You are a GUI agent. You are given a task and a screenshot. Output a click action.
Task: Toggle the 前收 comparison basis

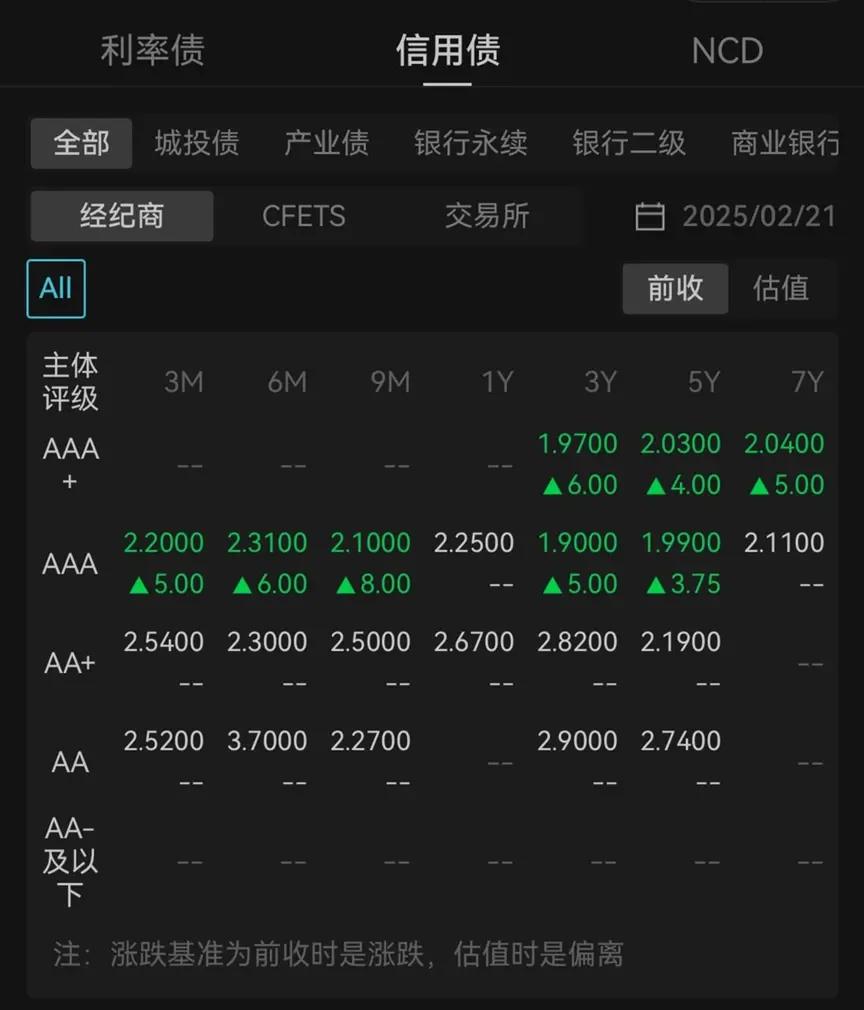(675, 288)
